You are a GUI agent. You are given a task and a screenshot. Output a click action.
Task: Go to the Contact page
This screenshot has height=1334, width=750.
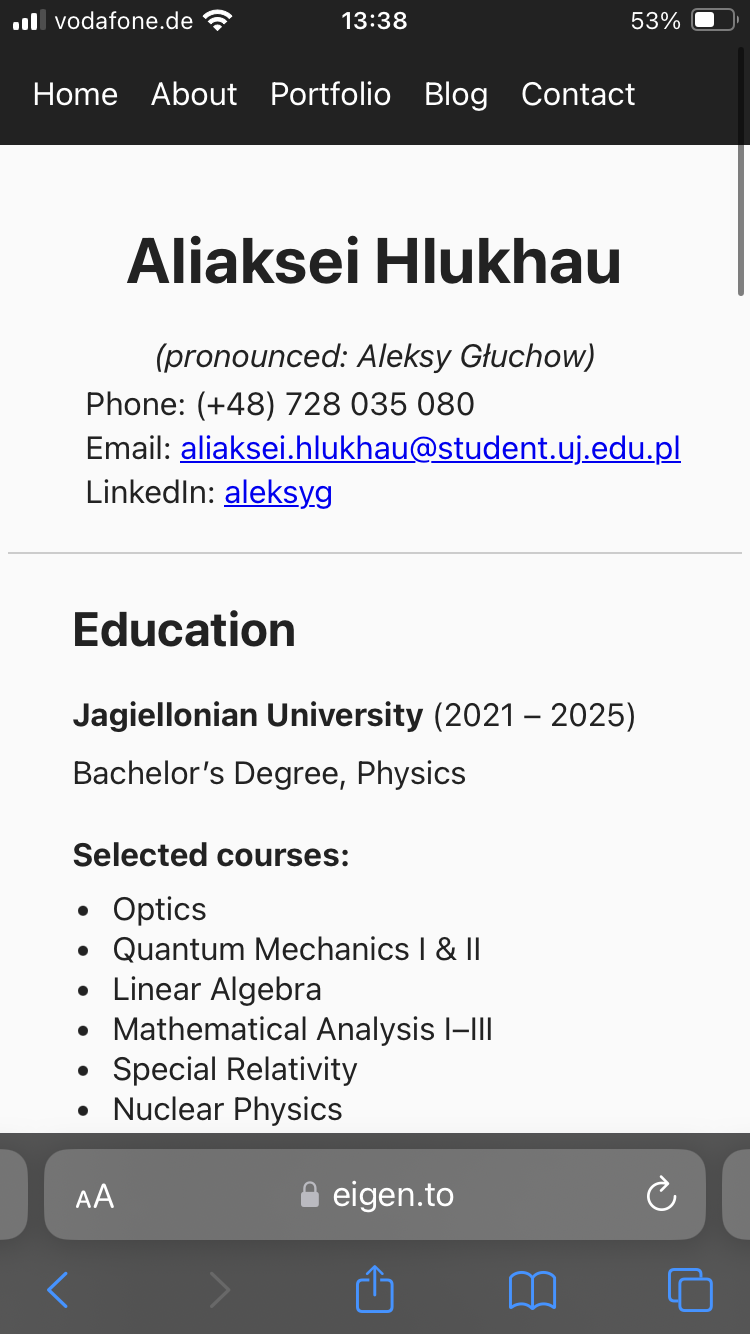pos(578,94)
